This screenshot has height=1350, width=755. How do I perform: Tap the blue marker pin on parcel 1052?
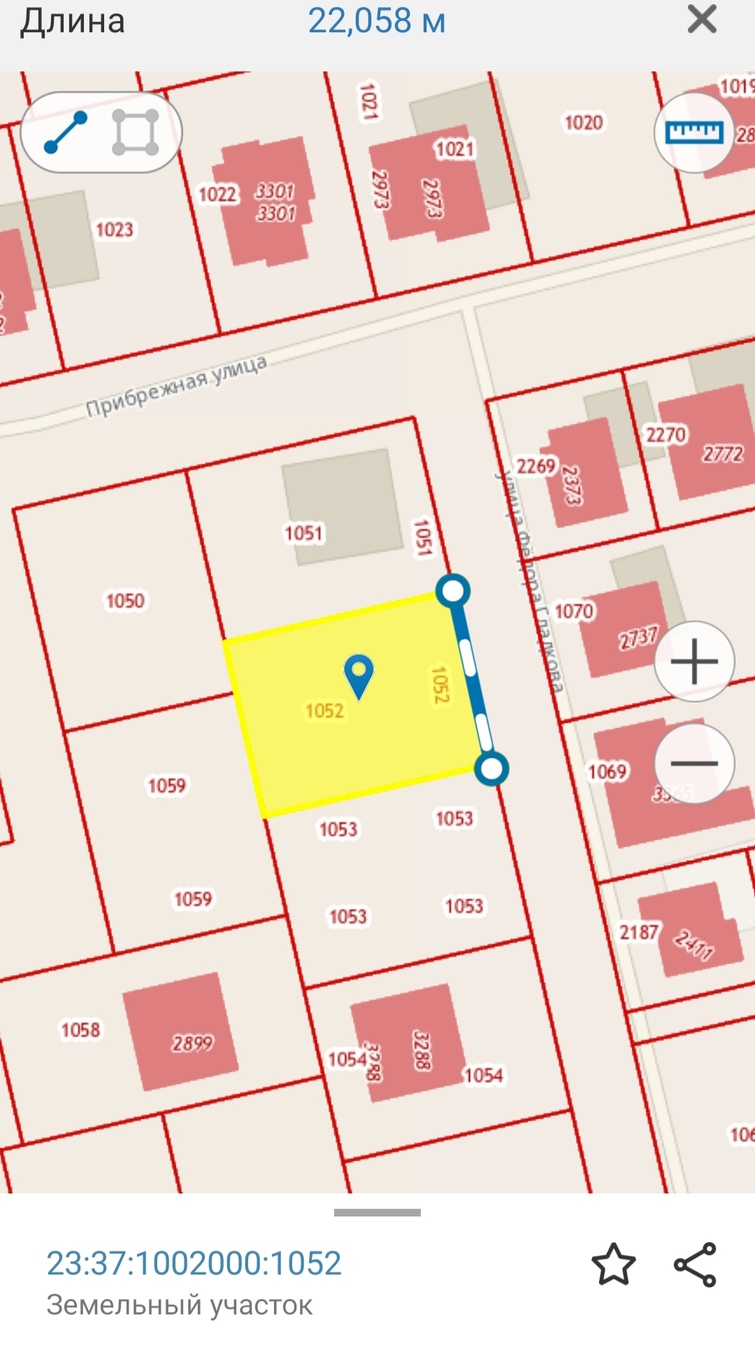point(358,676)
